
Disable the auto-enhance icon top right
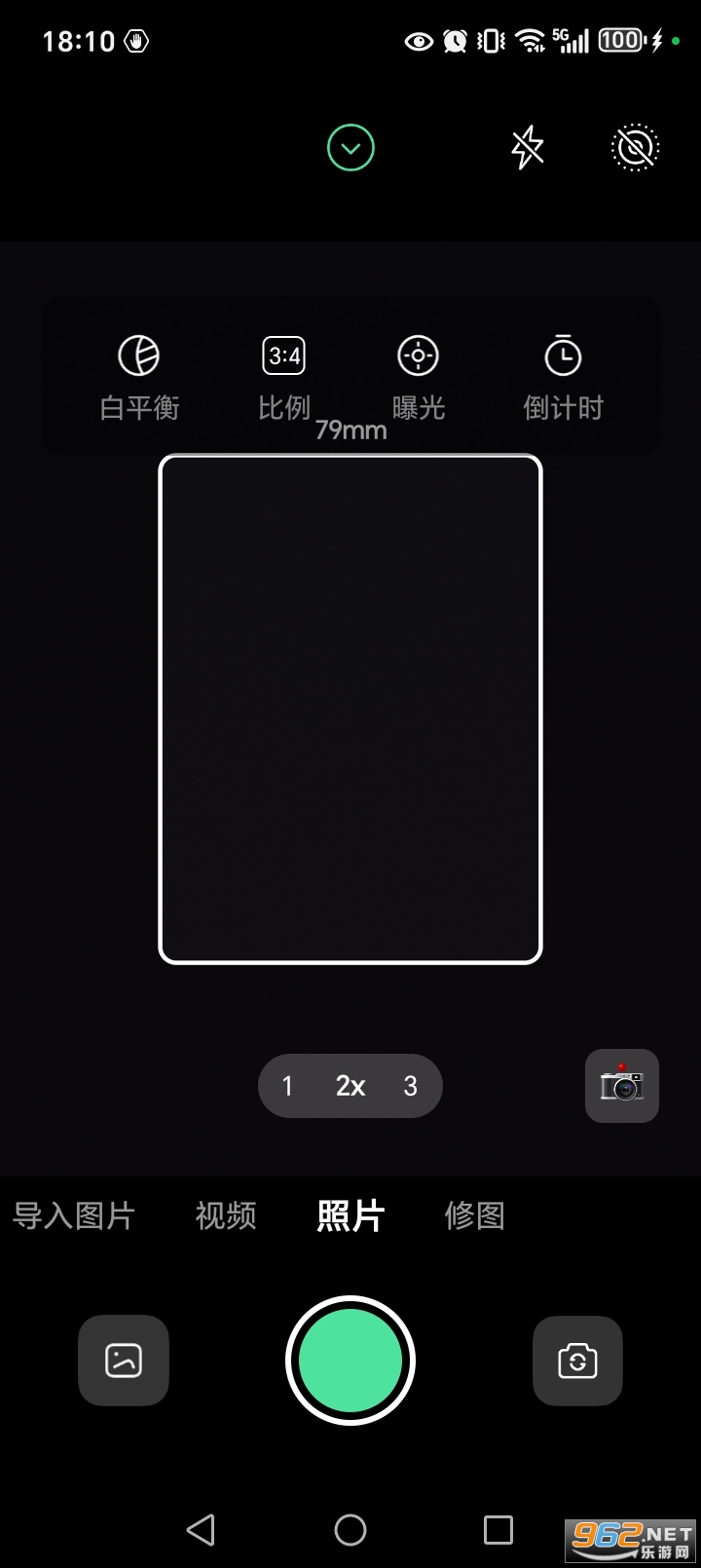pos(634,147)
